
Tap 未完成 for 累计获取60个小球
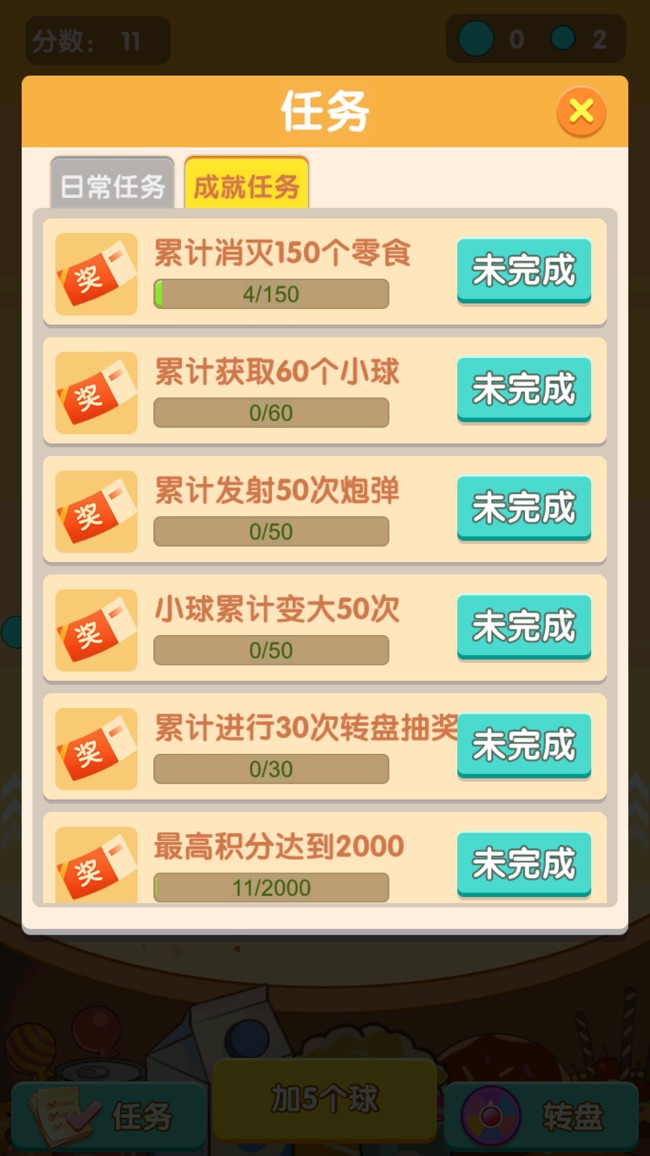(x=524, y=389)
